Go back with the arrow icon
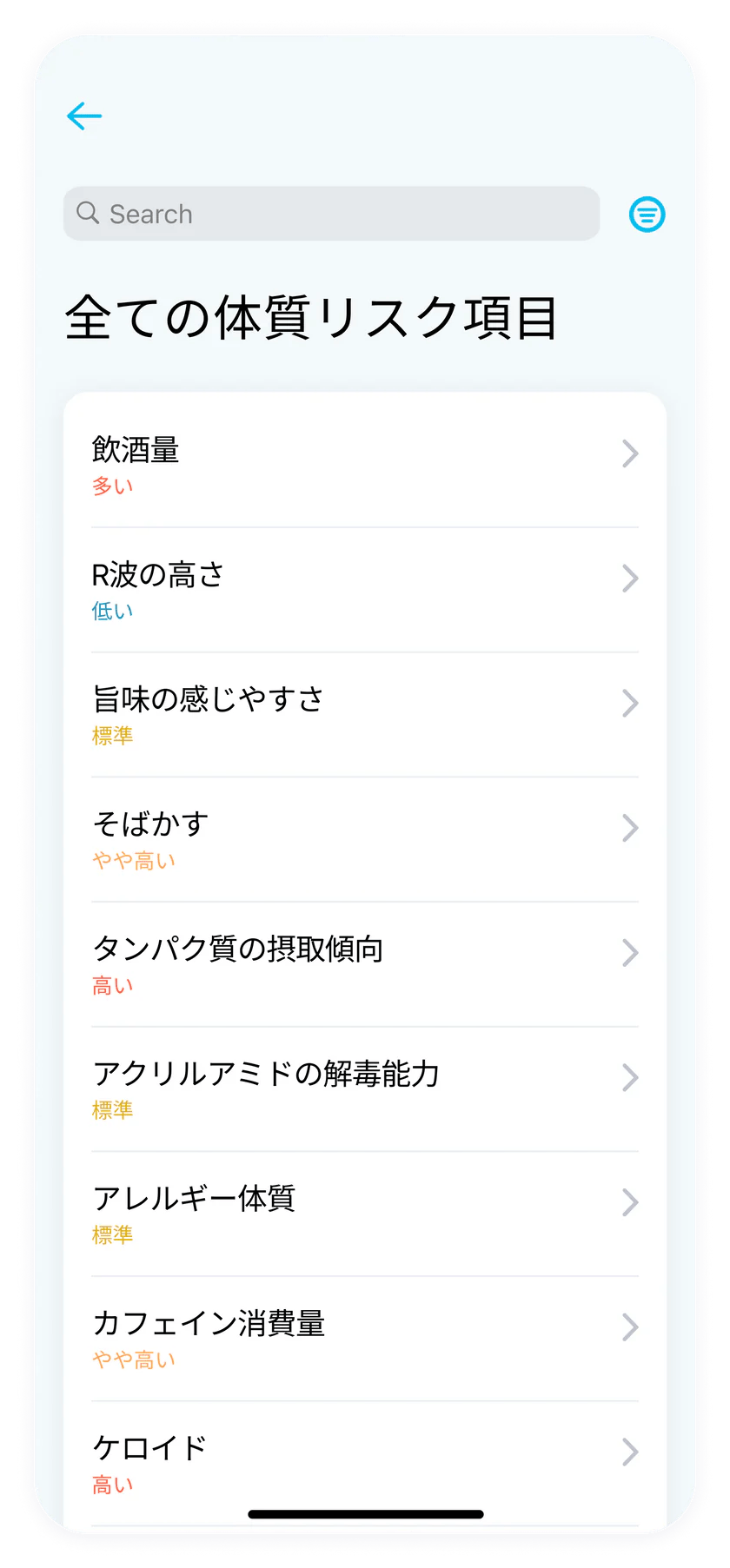Viewport: 730px width, 1568px height. (x=84, y=116)
